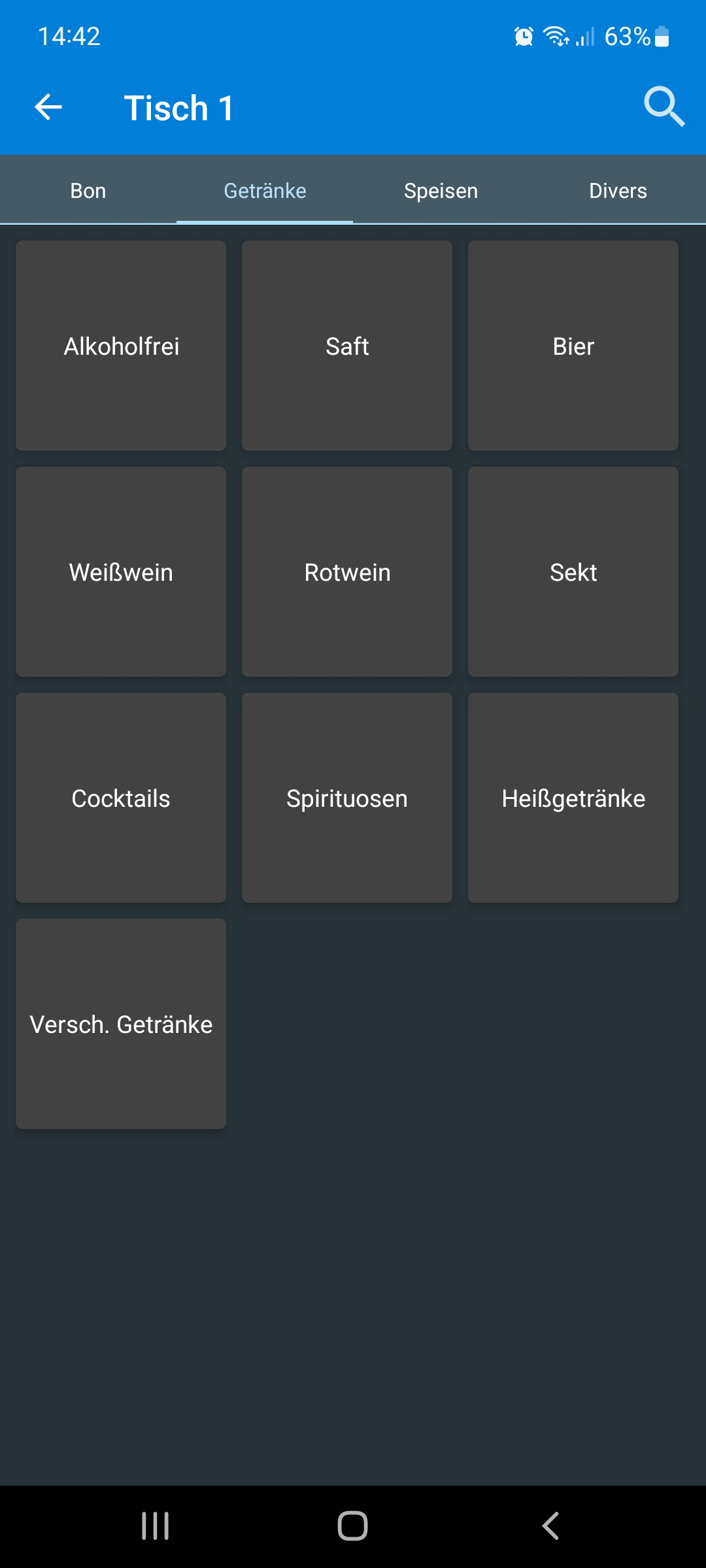The image size is (706, 1568).
Task: Select the Getränke tab
Action: coord(265,190)
